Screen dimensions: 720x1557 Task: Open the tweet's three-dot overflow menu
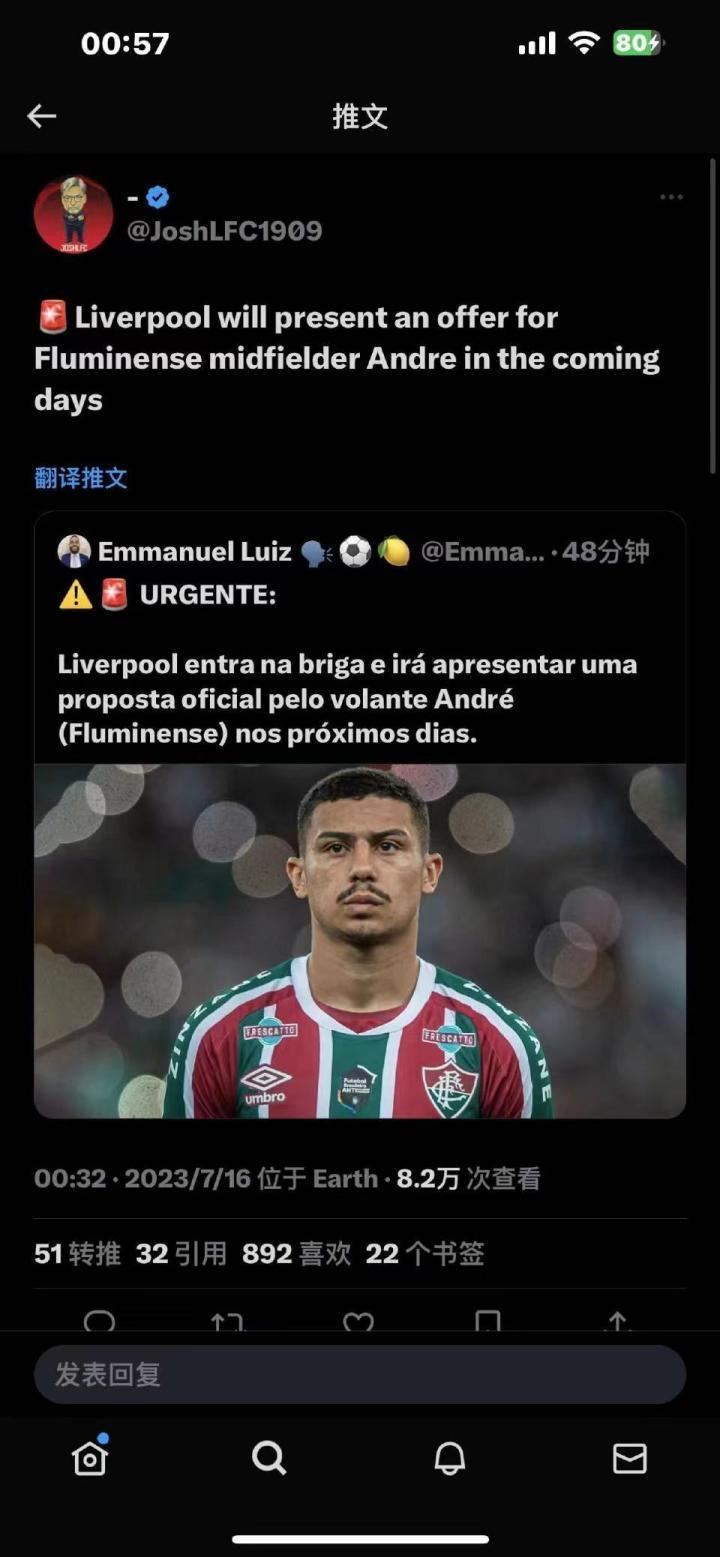click(x=671, y=197)
